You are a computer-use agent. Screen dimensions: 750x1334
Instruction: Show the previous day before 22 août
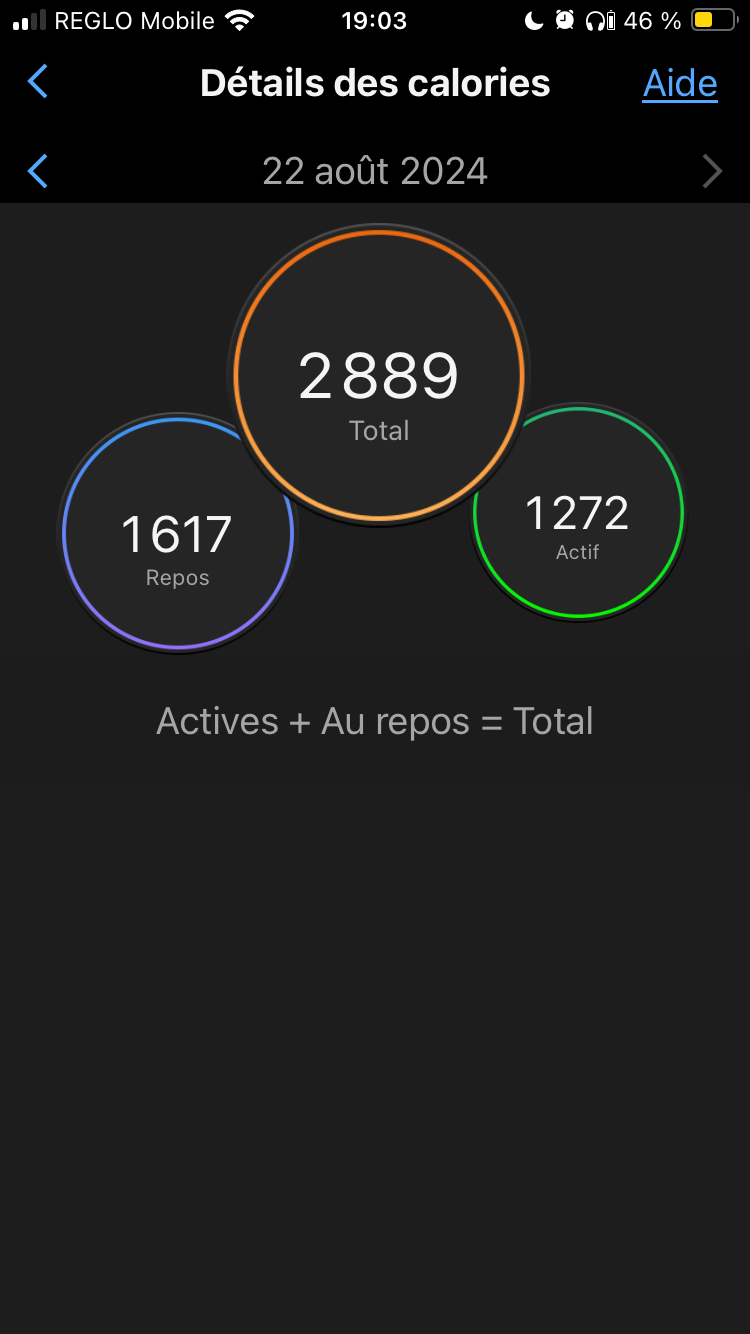coord(37,171)
